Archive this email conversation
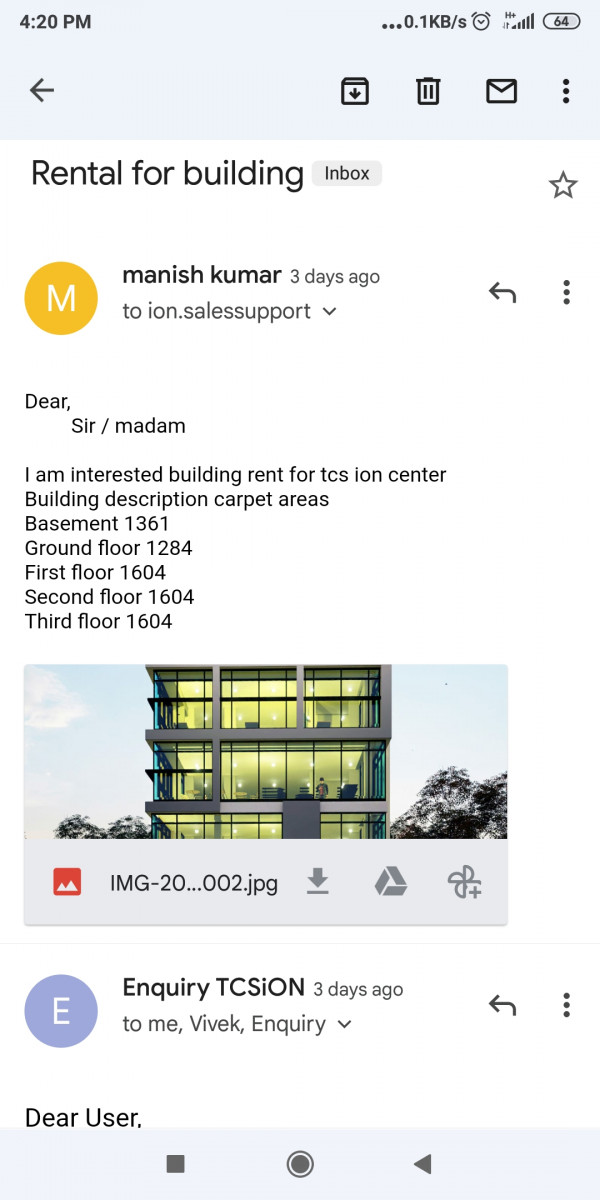This screenshot has height=1200, width=600. [355, 91]
